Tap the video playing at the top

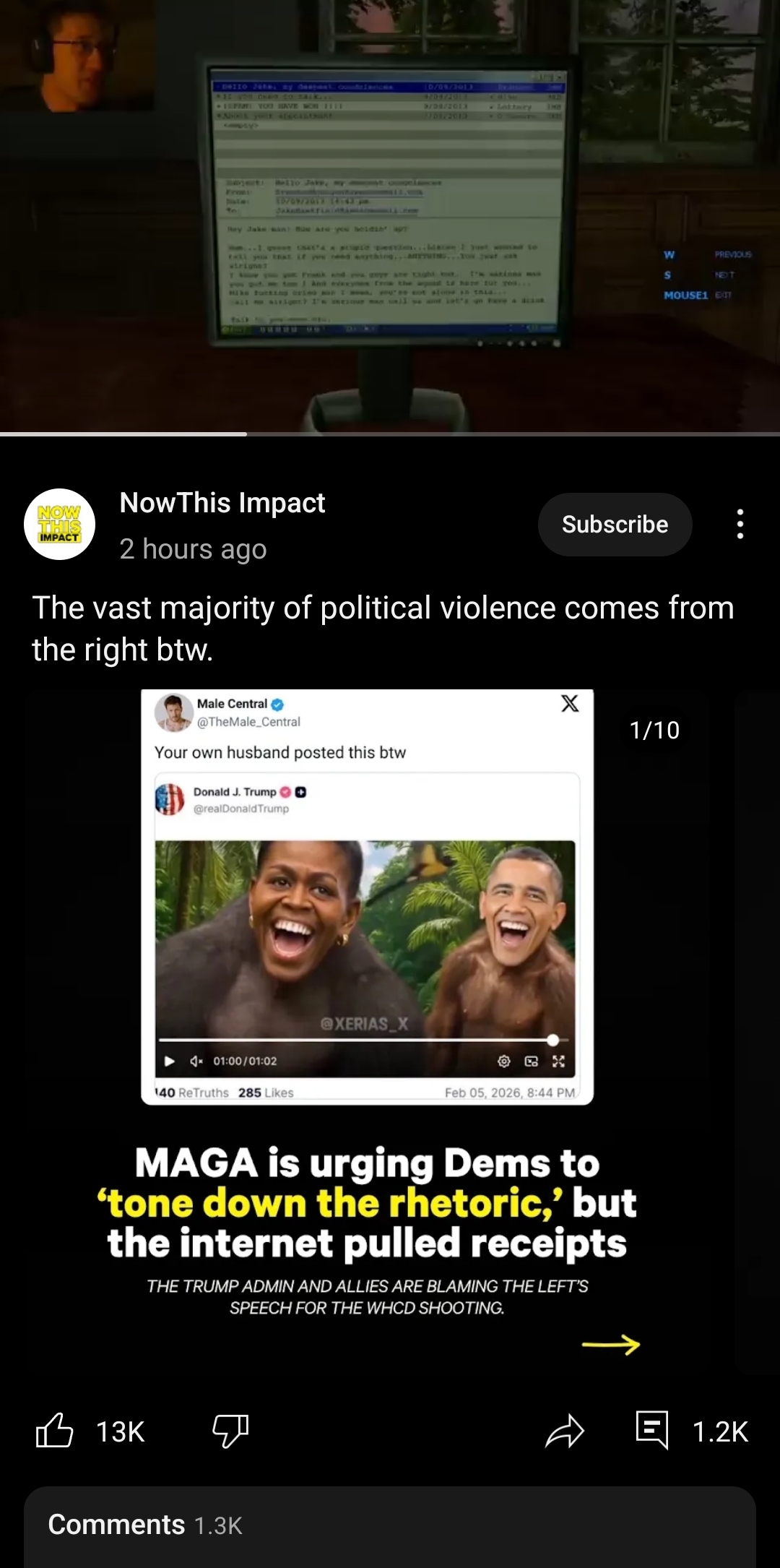390,215
